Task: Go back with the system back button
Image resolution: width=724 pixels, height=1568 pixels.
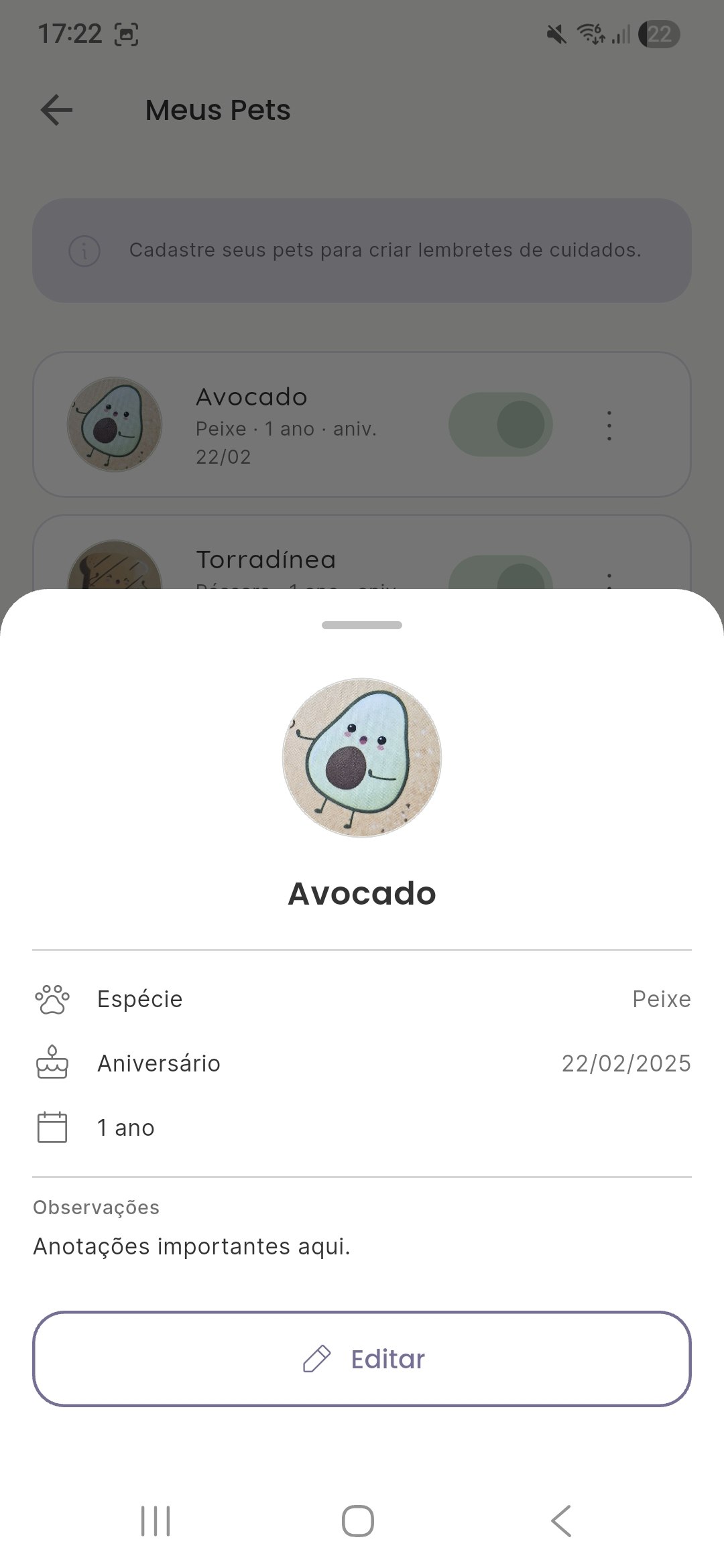Action: (x=561, y=1520)
